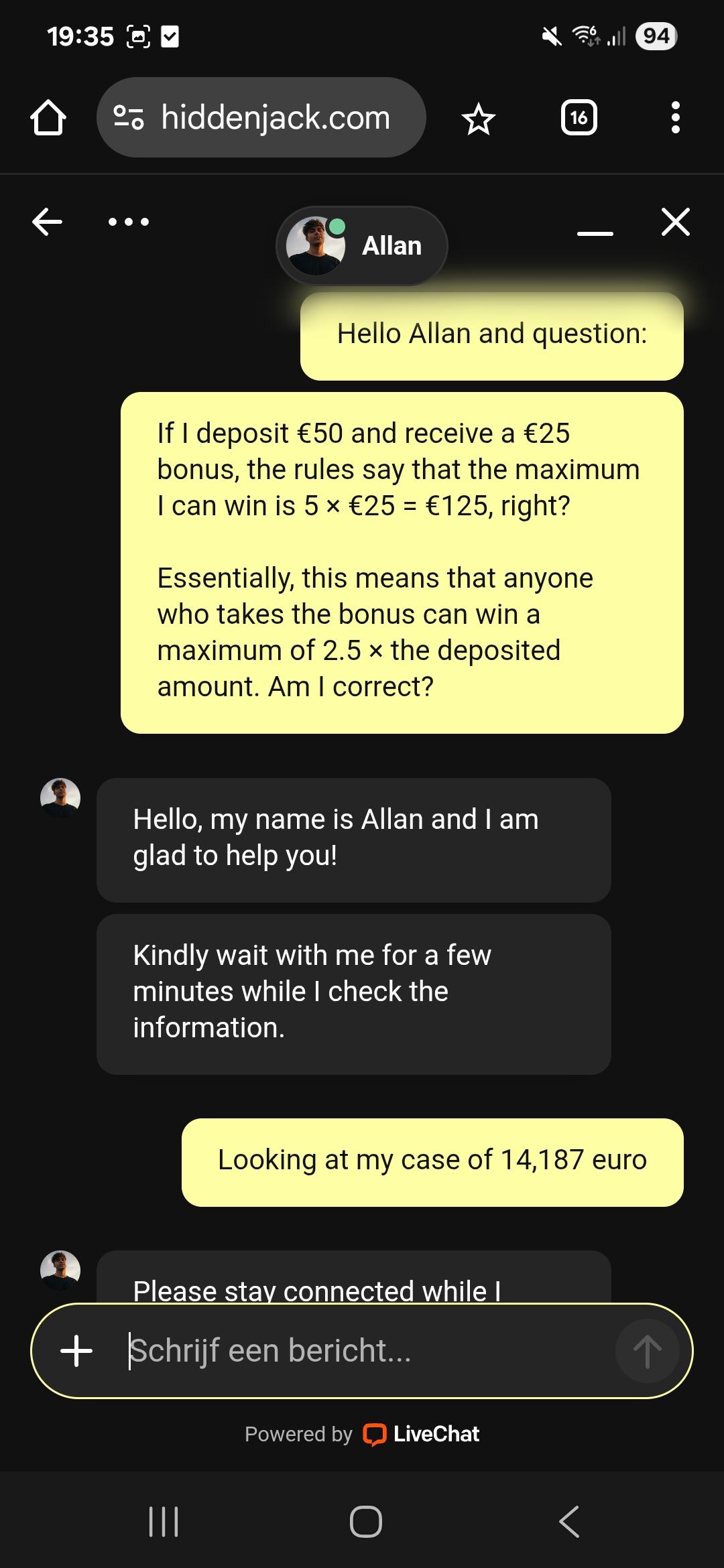Add an attachment with the plus icon
Screen dimensions: 724x1568
click(x=76, y=1351)
